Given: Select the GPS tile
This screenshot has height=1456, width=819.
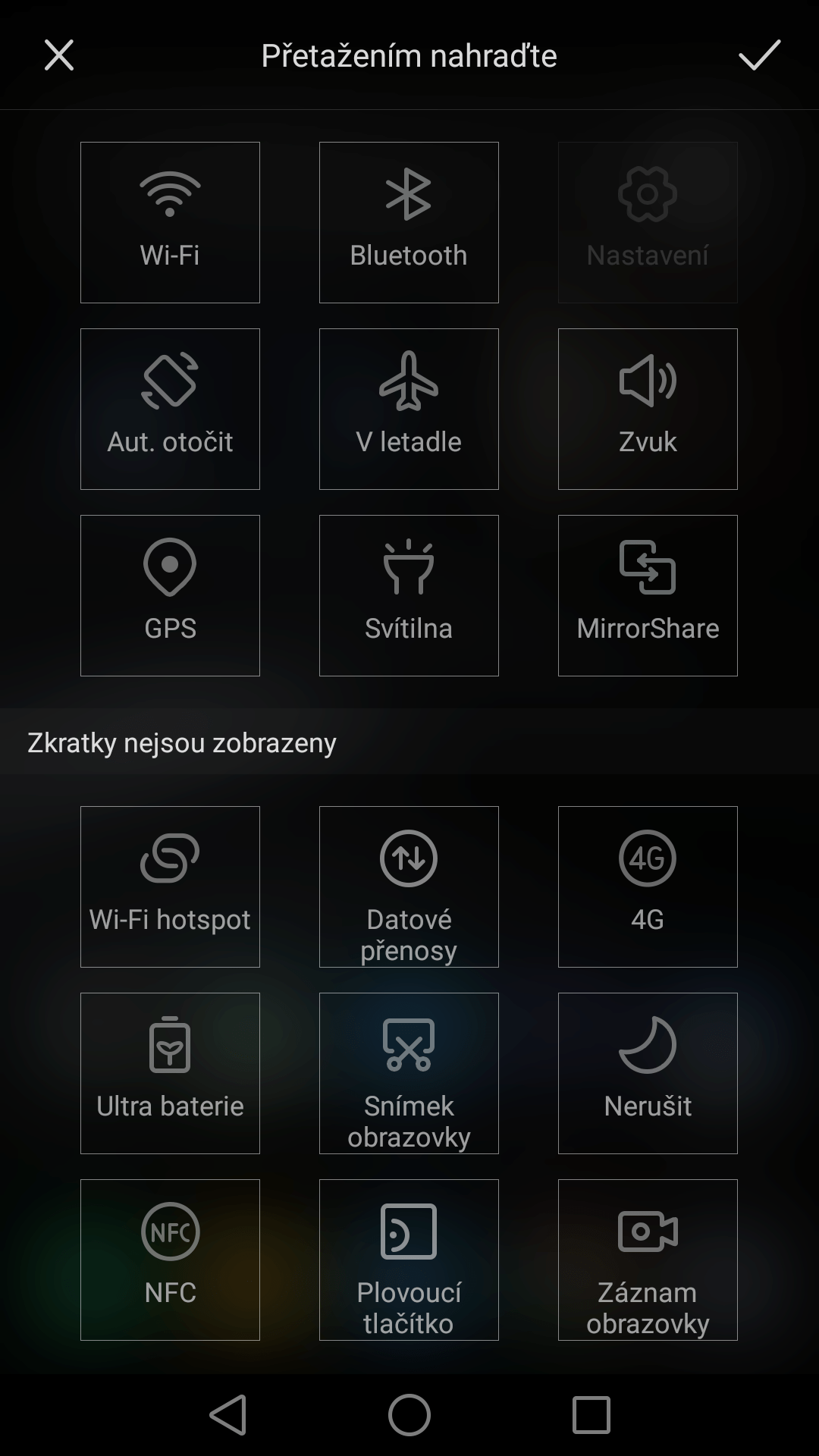Looking at the screenshot, I should [170, 595].
